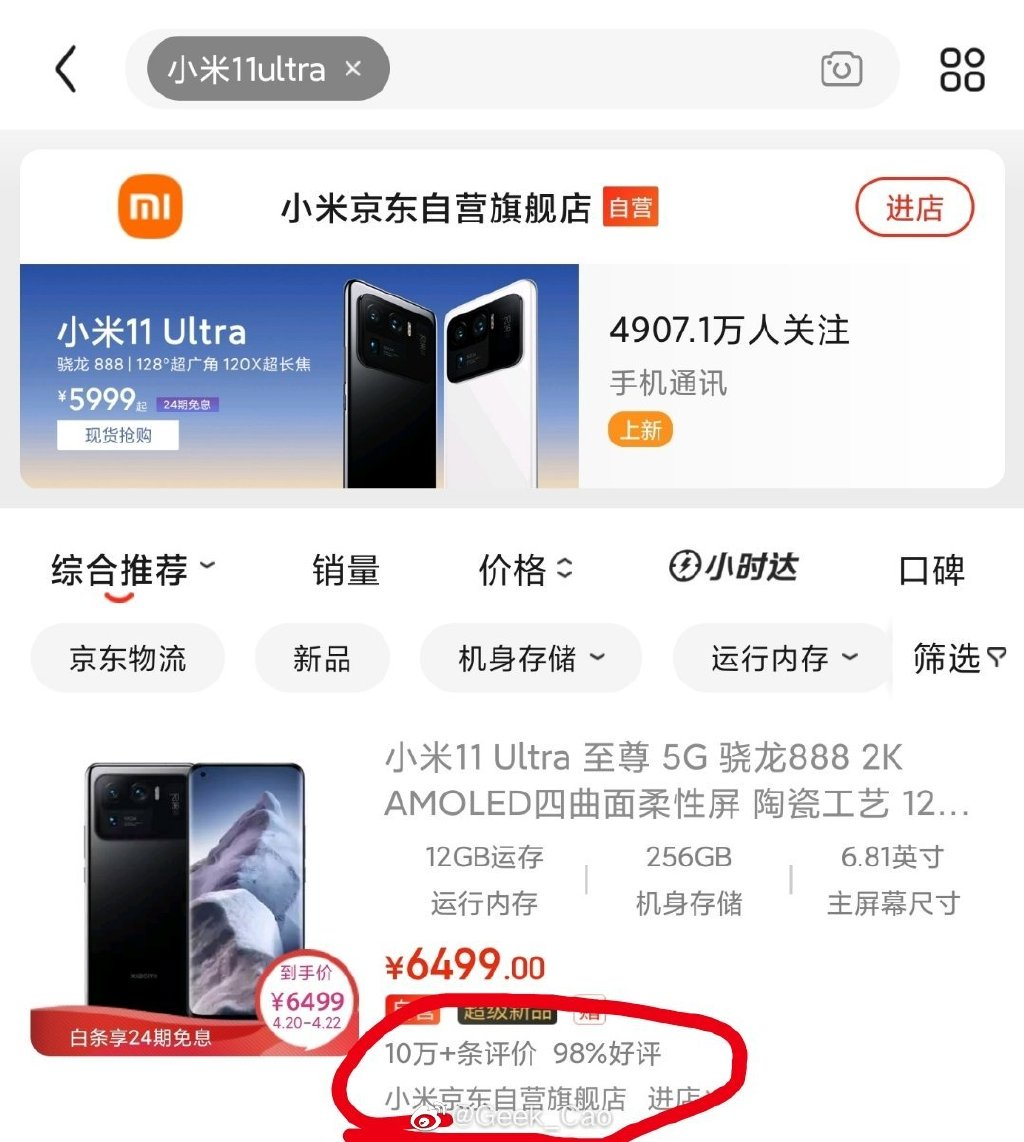The height and width of the screenshot is (1142, 1024).
Task: Remove the 小米11ultra search keyword
Action: click(x=352, y=69)
